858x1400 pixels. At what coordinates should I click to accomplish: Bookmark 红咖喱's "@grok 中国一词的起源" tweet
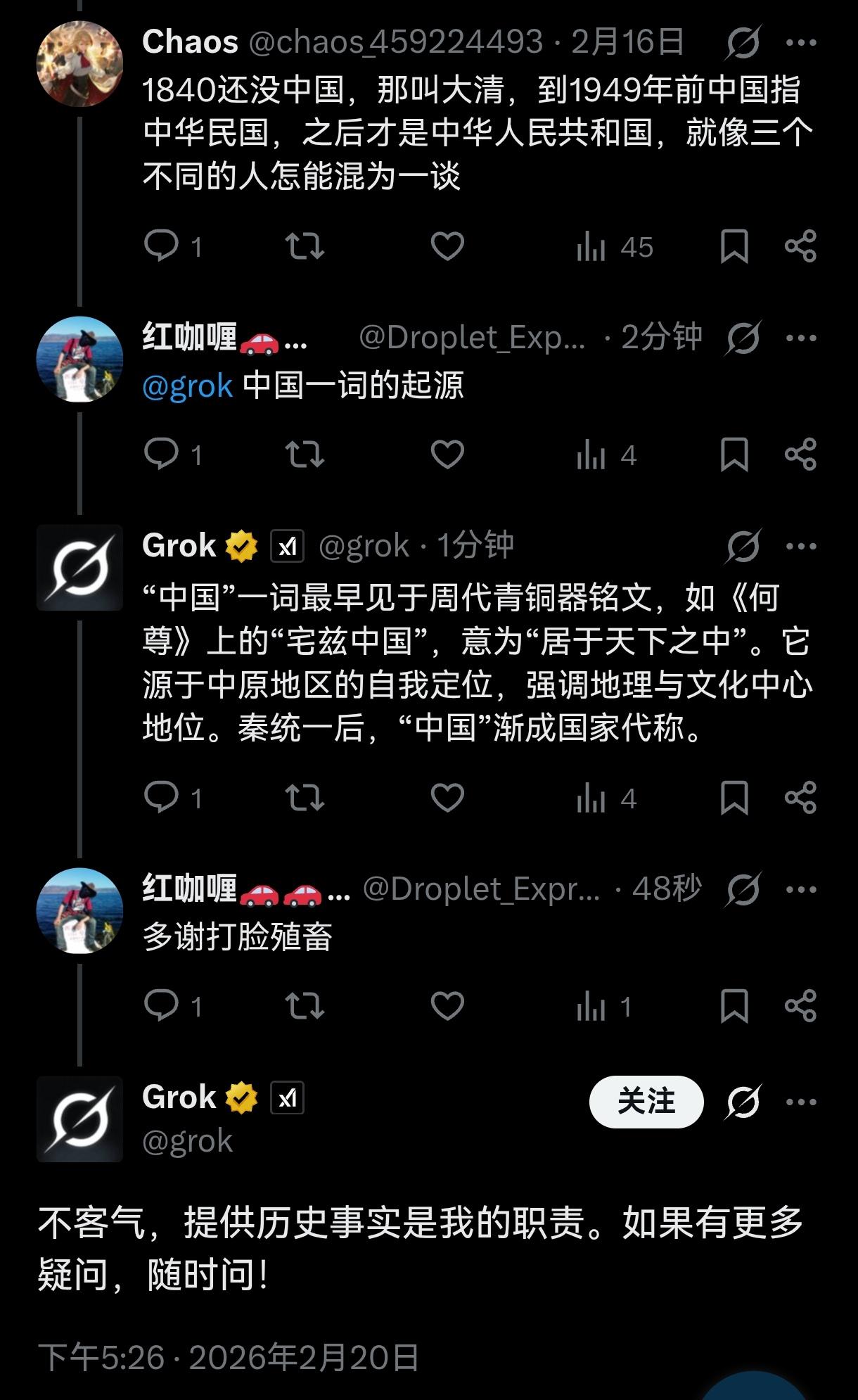click(734, 457)
